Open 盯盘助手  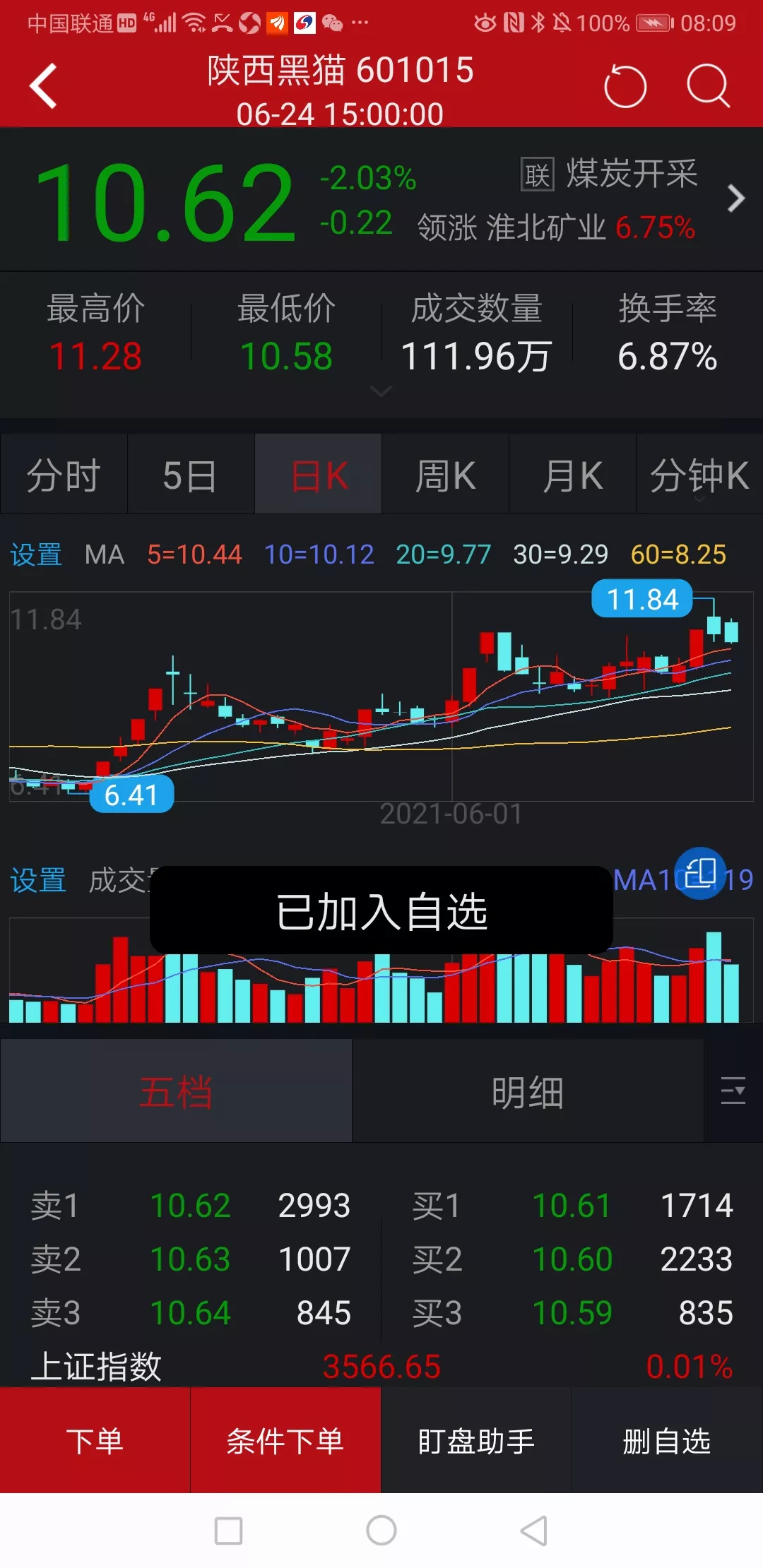pyautogui.click(x=476, y=1440)
